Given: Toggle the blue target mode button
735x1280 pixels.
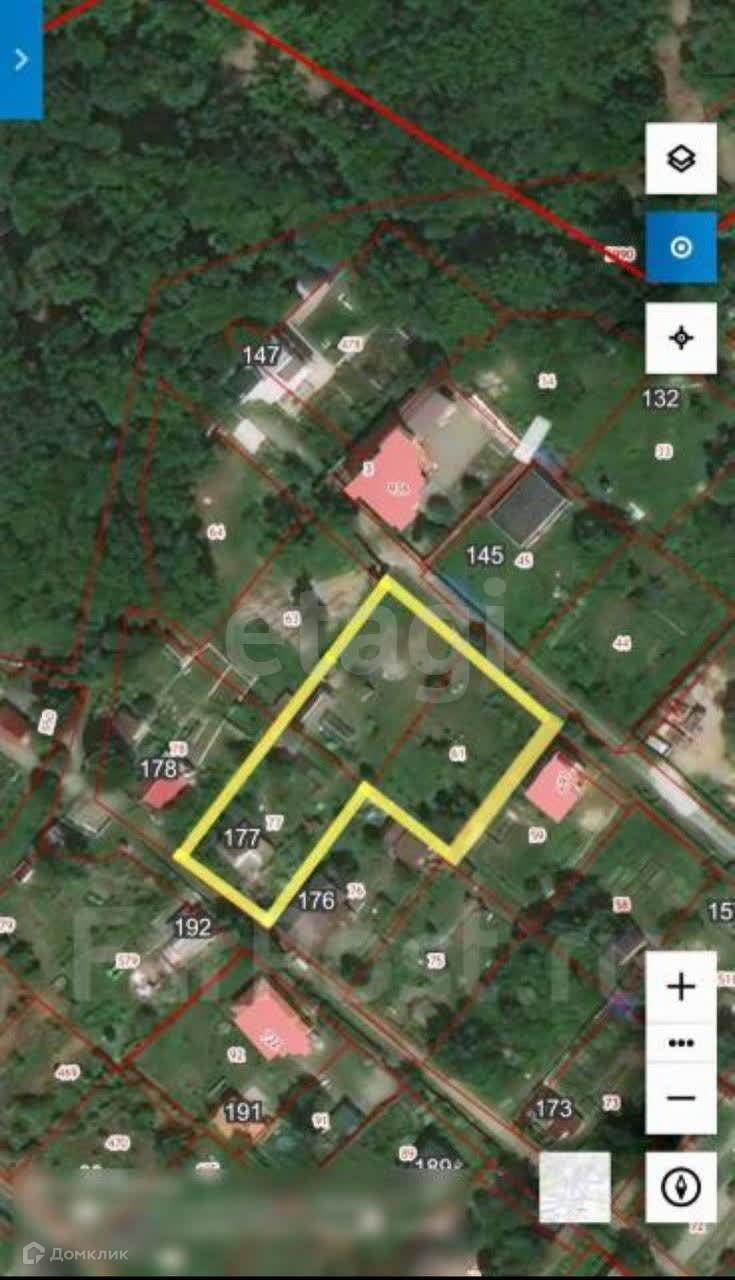Looking at the screenshot, I should tap(681, 247).
